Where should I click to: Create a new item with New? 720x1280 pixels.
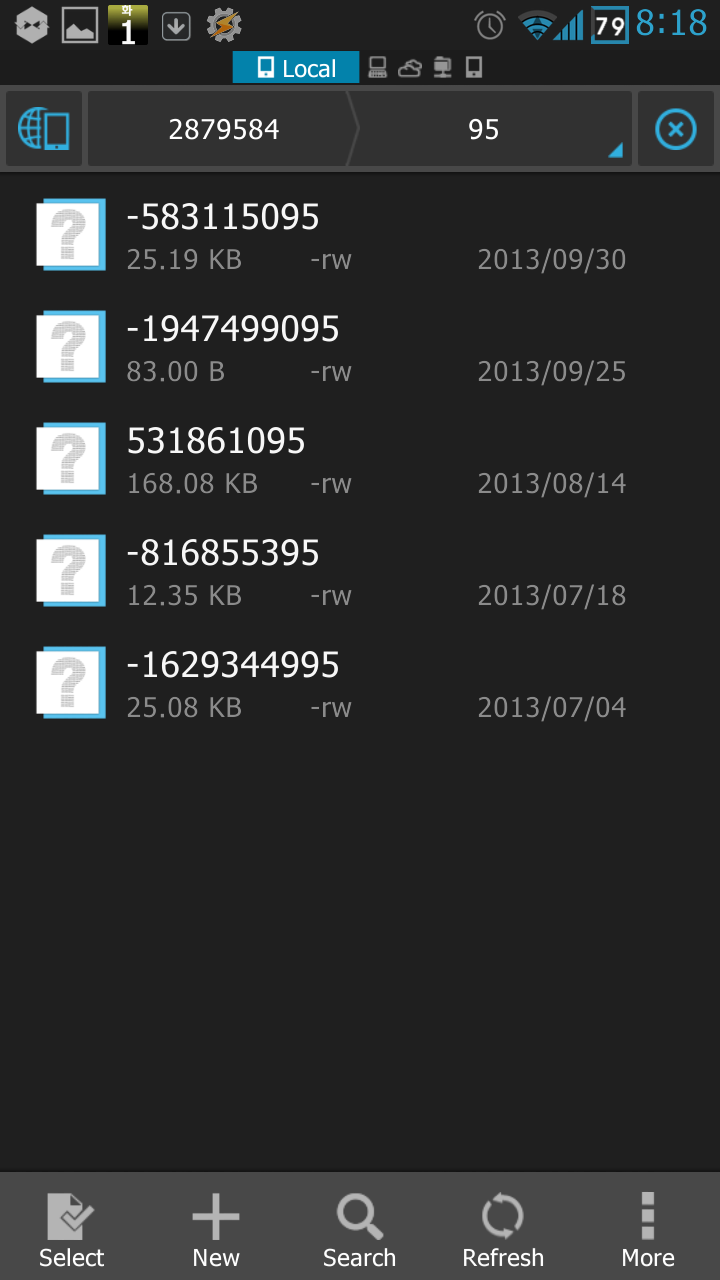(x=216, y=1230)
